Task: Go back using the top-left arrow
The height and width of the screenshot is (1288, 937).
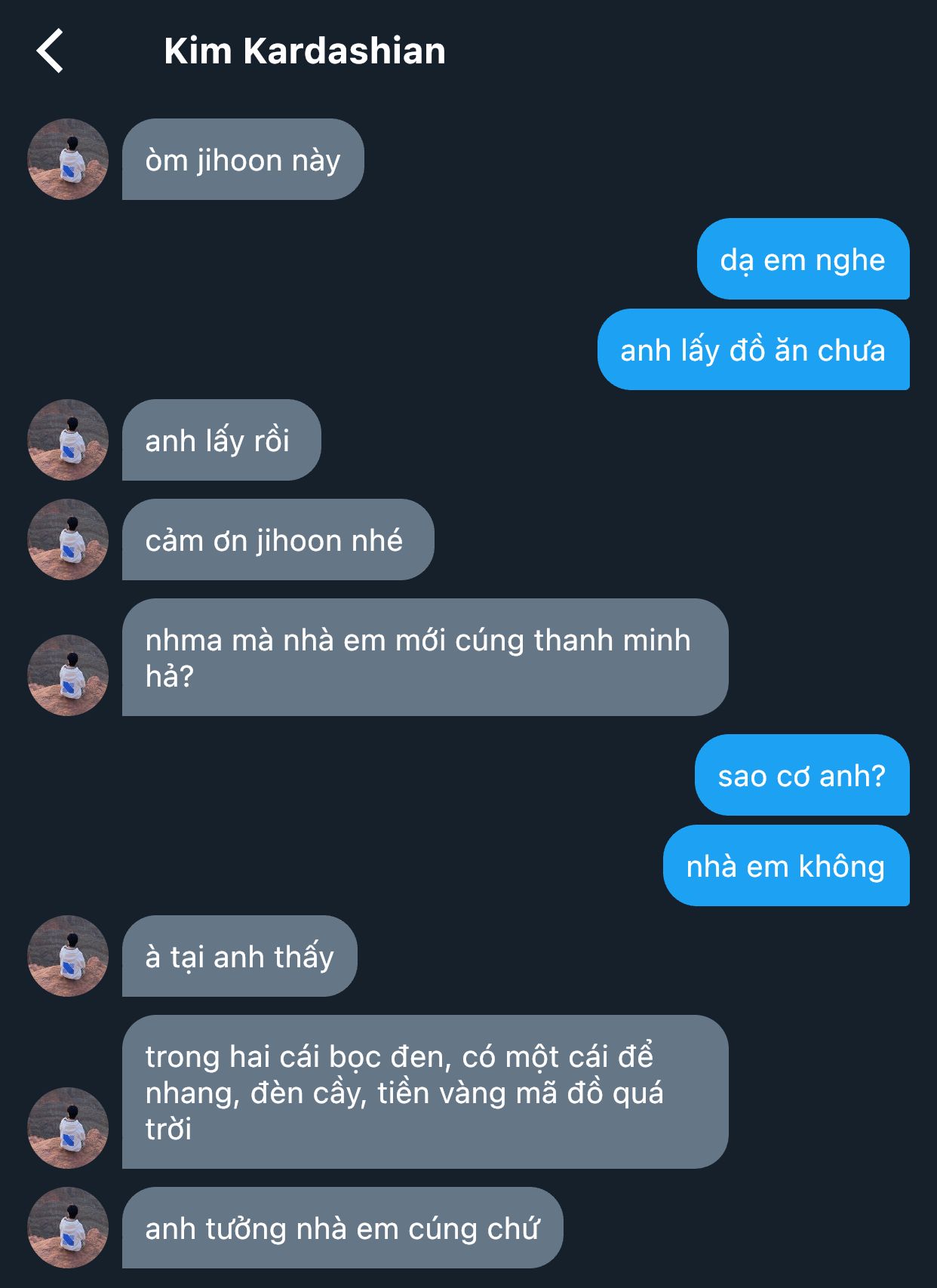Action: 50,51
